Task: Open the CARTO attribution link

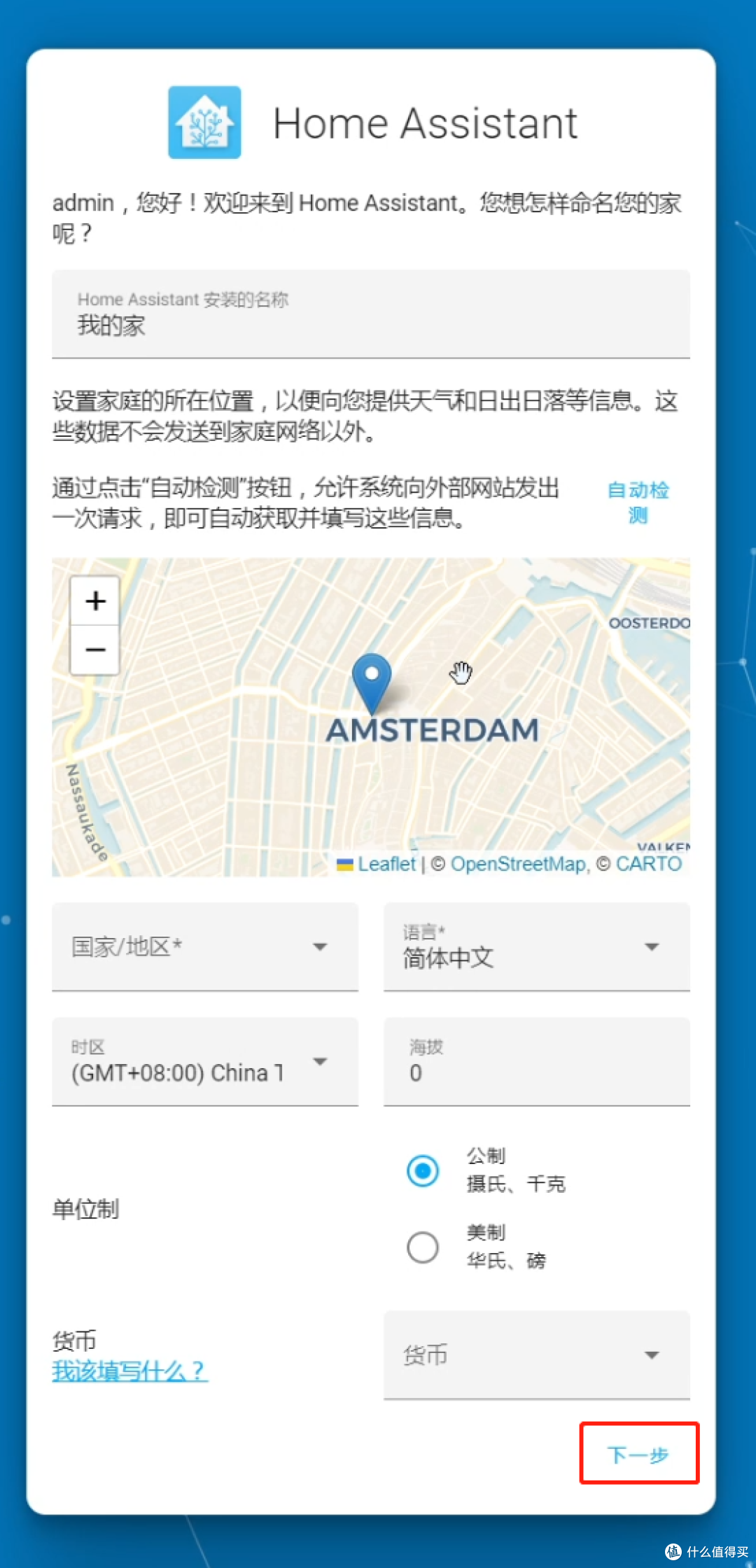Action: (x=648, y=864)
